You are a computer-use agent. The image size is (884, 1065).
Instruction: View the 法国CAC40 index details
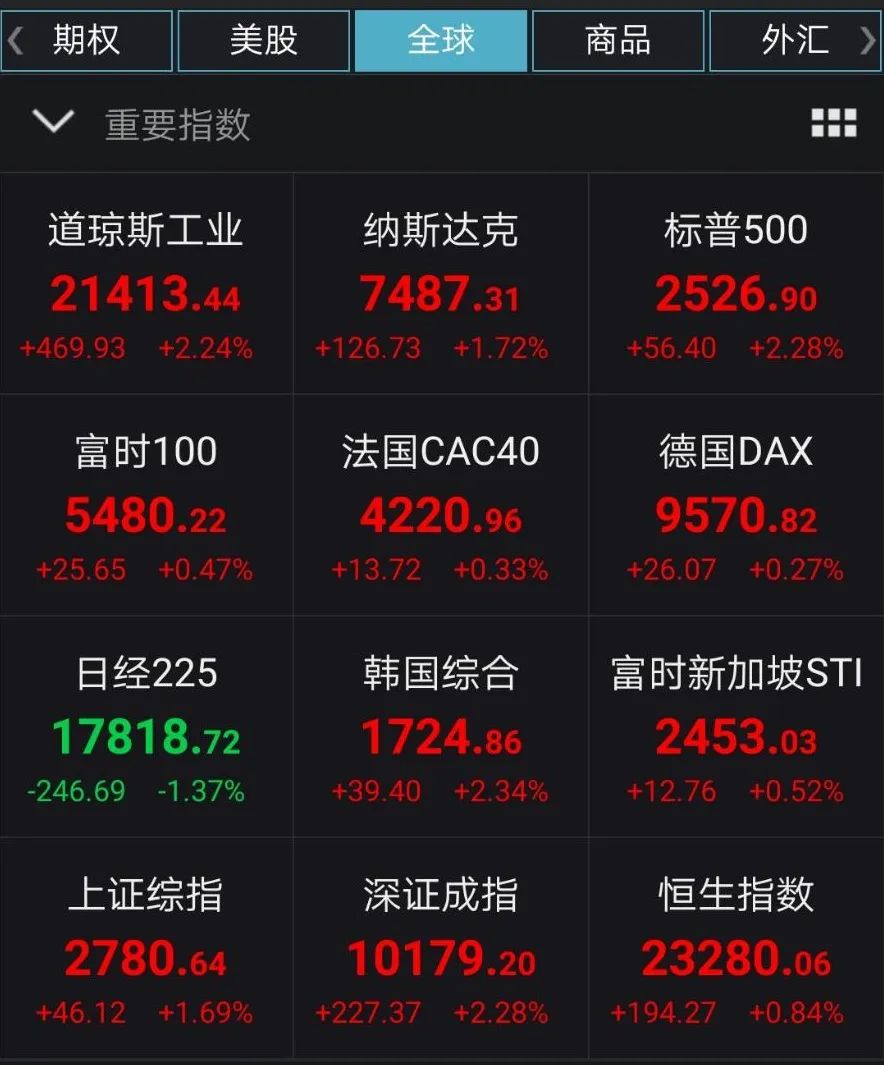pos(441,505)
